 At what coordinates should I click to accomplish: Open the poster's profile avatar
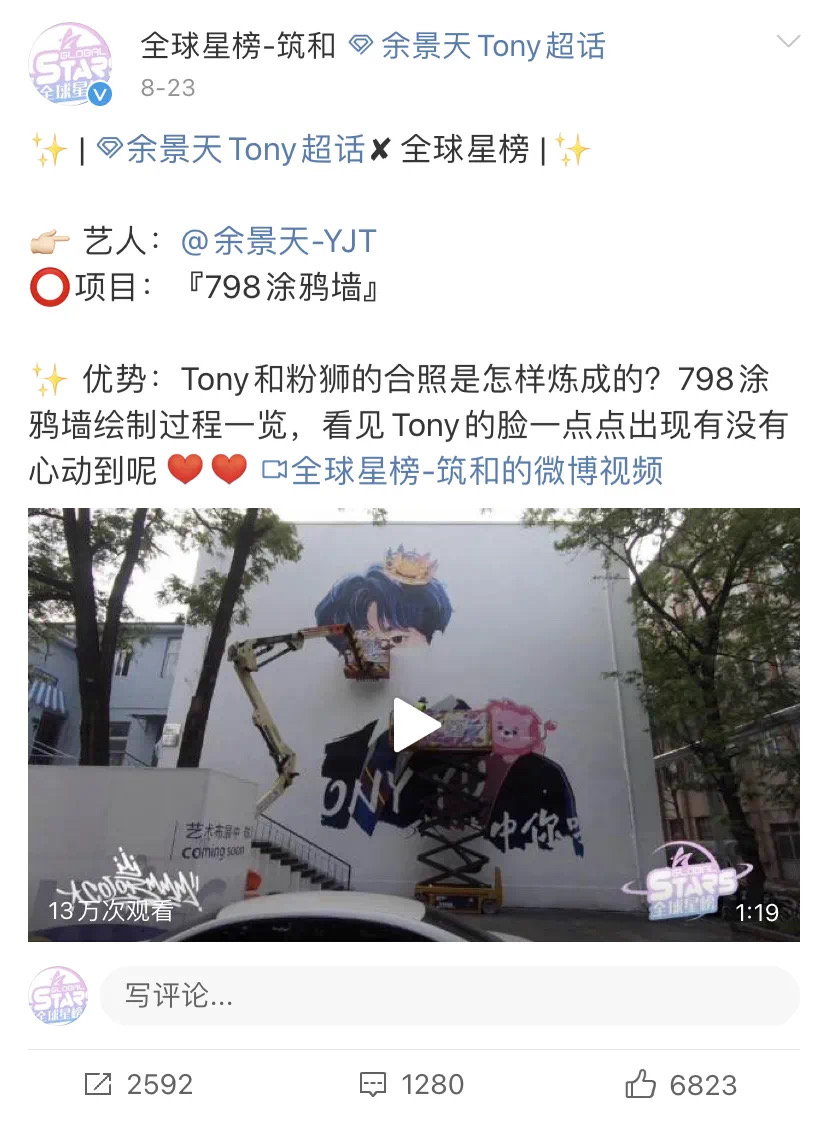(69, 64)
